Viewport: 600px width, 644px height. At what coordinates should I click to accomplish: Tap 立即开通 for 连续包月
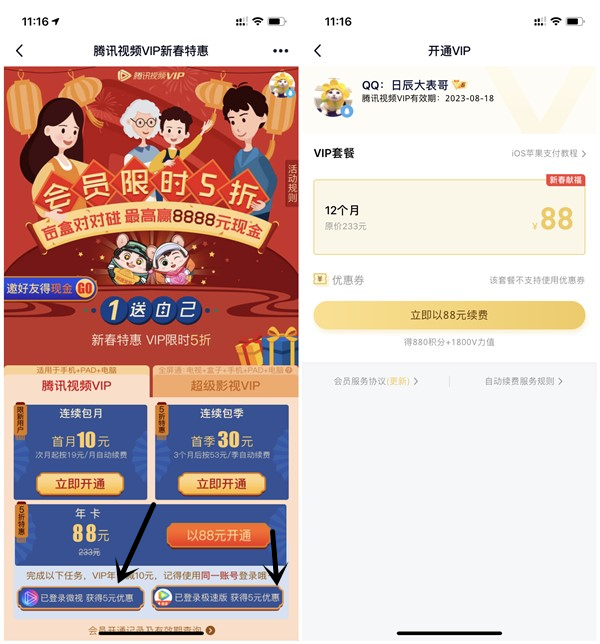click(x=80, y=483)
